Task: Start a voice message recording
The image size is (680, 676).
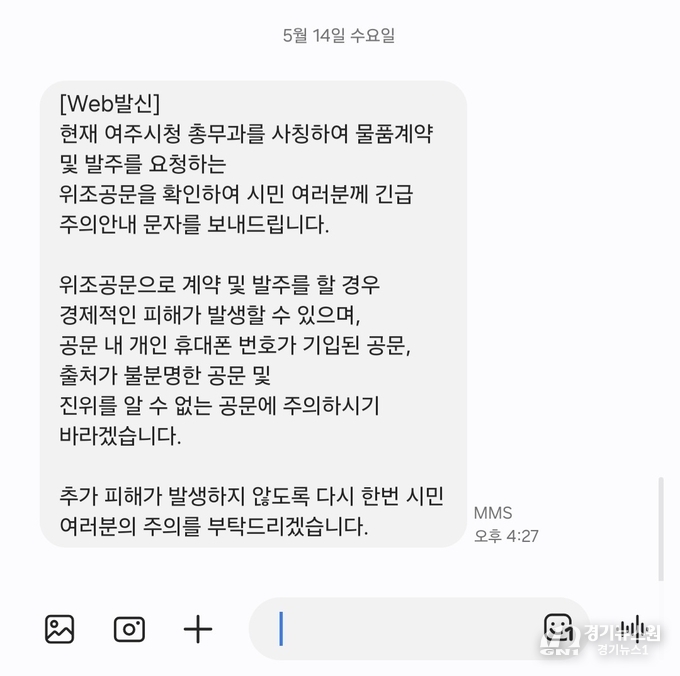Action: click(x=635, y=629)
